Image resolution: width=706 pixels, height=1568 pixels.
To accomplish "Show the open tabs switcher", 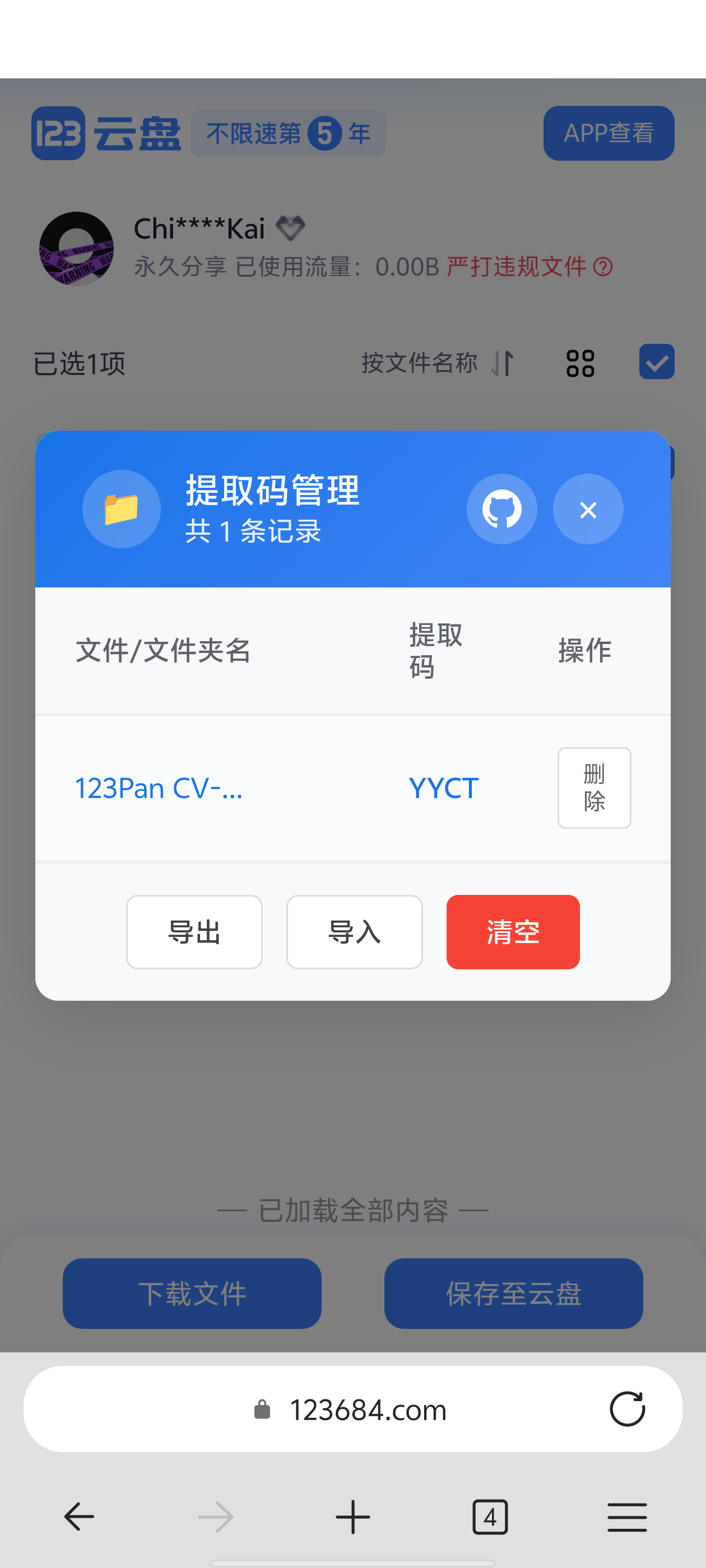I will 490,1516.
